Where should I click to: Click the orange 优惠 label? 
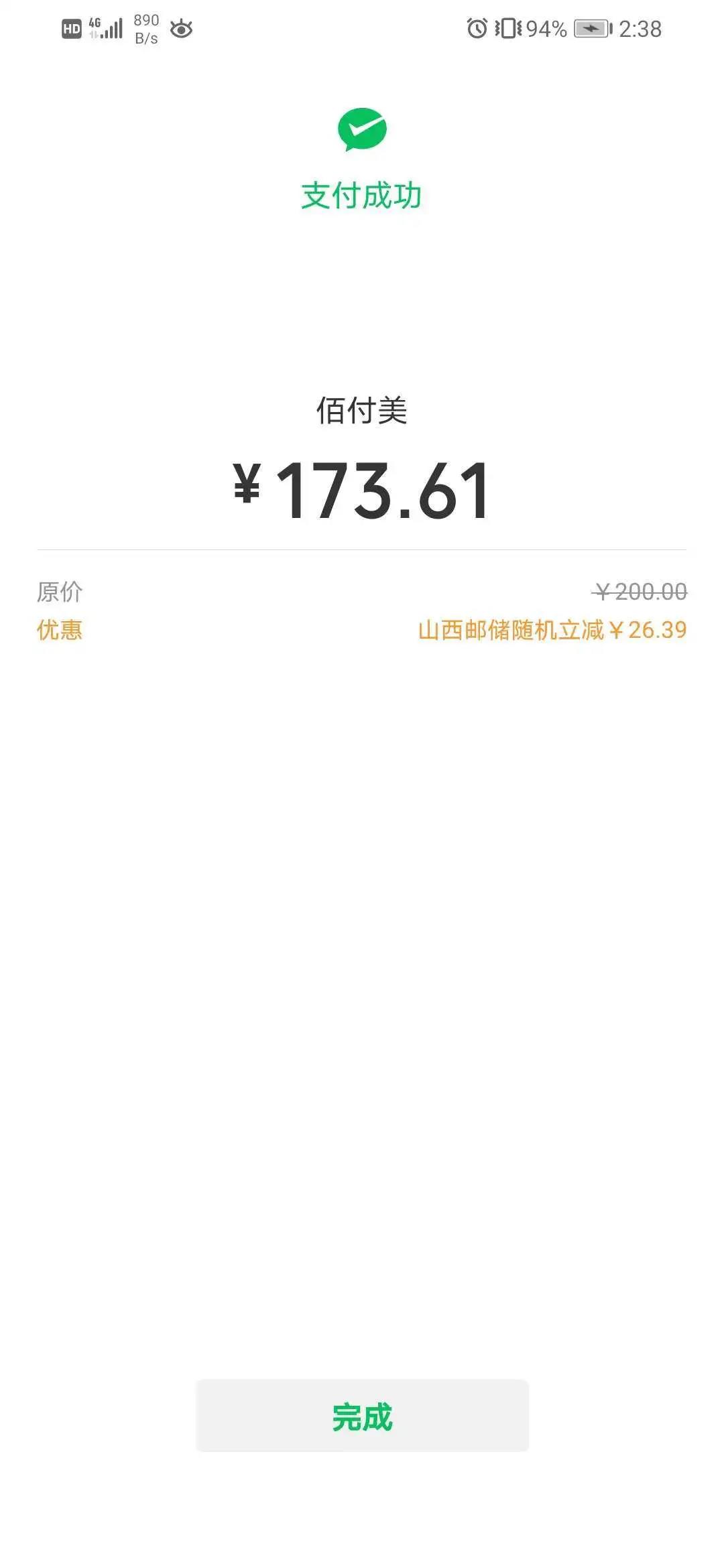[60, 630]
